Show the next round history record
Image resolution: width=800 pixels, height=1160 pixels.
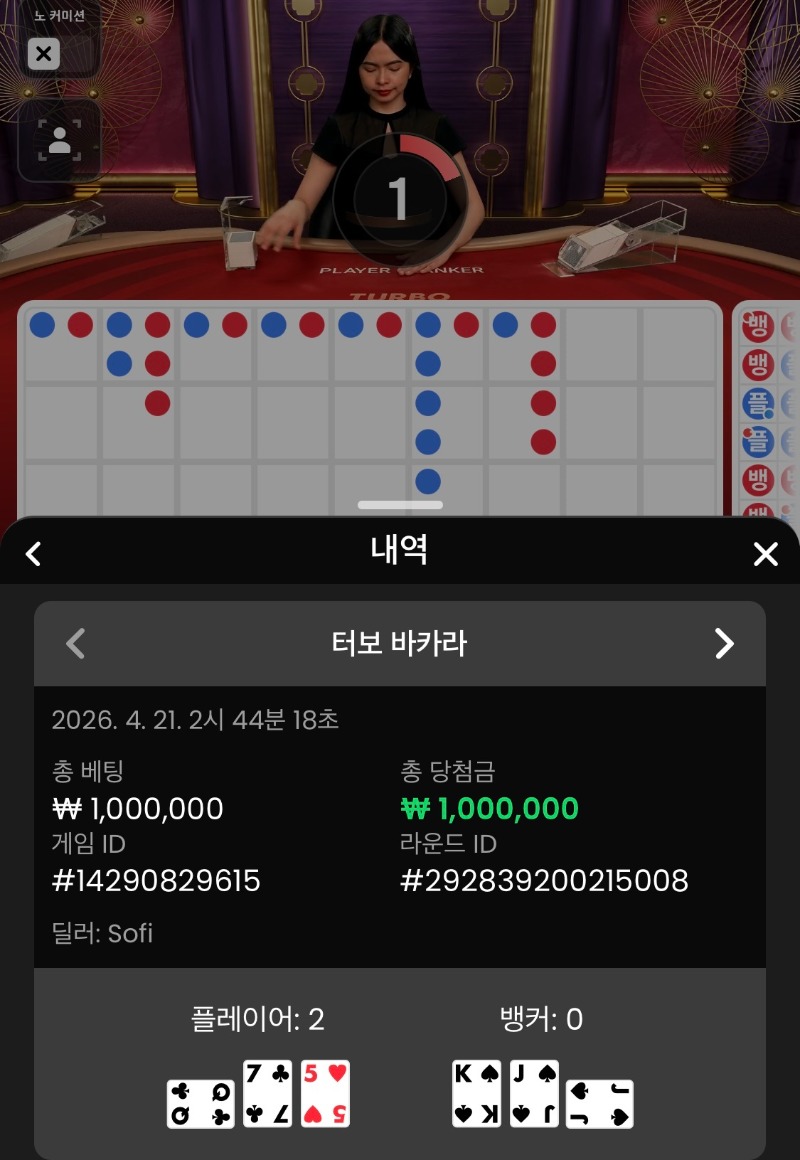click(724, 644)
